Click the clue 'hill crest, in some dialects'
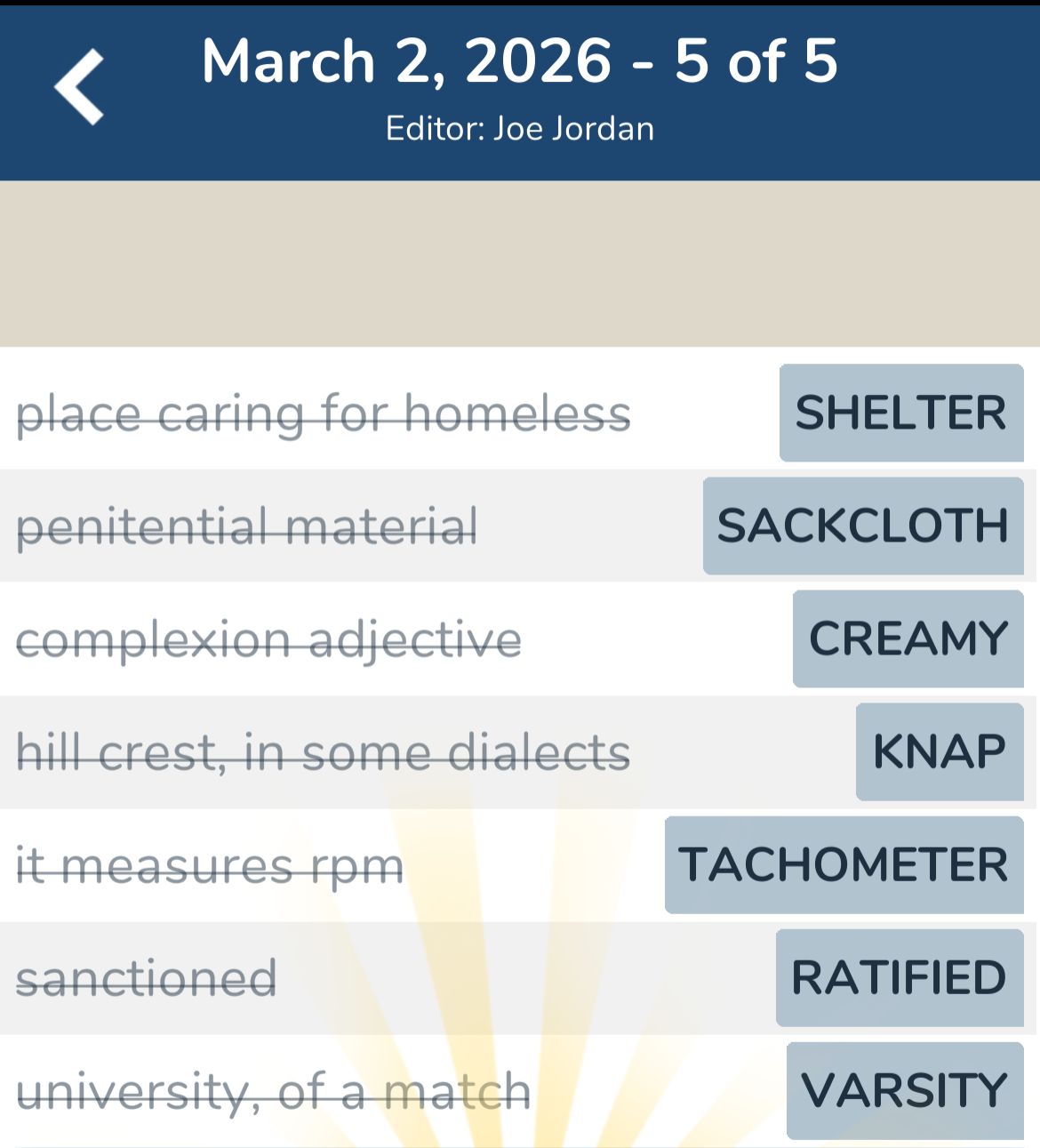The height and width of the screenshot is (1148, 1040). (324, 751)
